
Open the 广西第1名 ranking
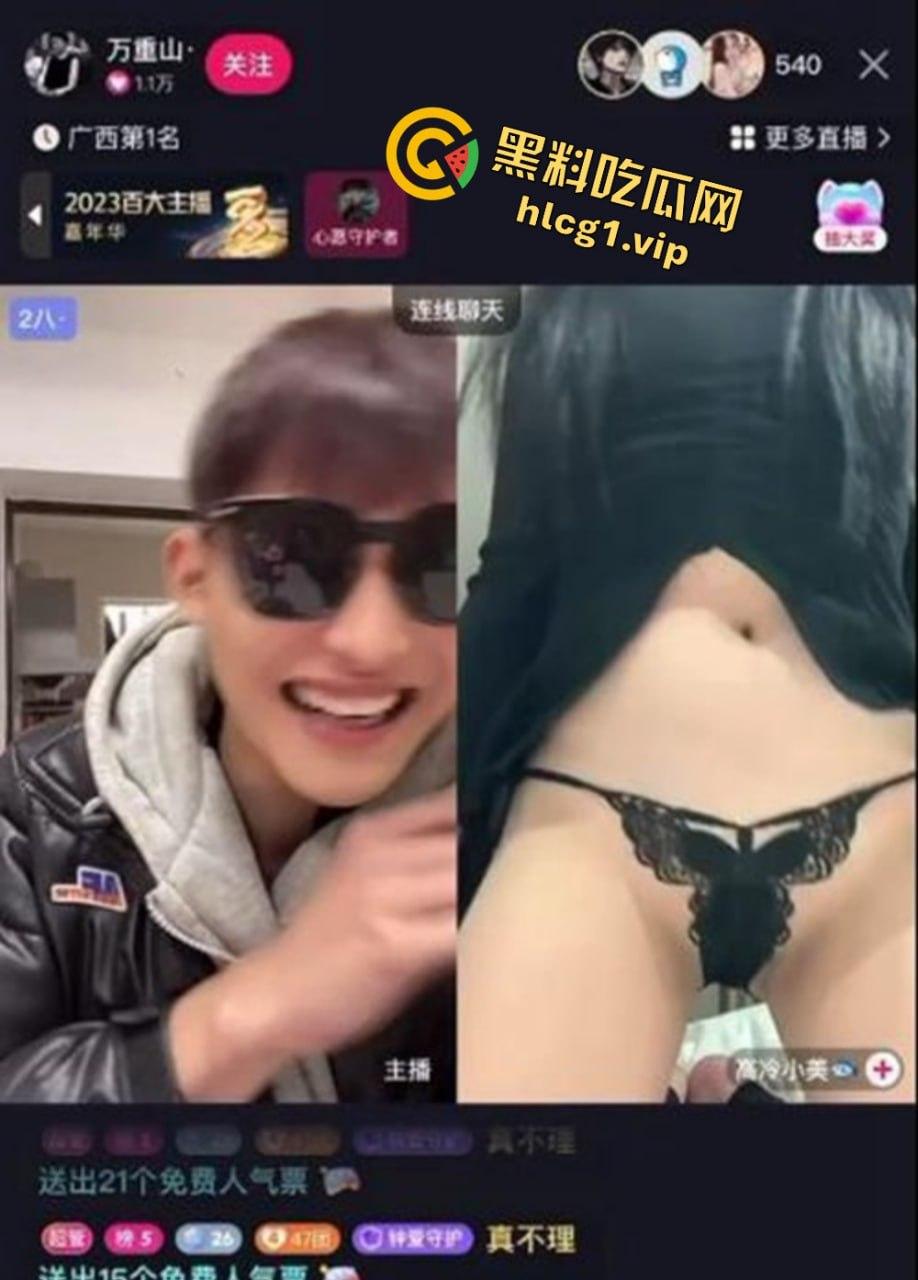pyautogui.click(x=108, y=138)
